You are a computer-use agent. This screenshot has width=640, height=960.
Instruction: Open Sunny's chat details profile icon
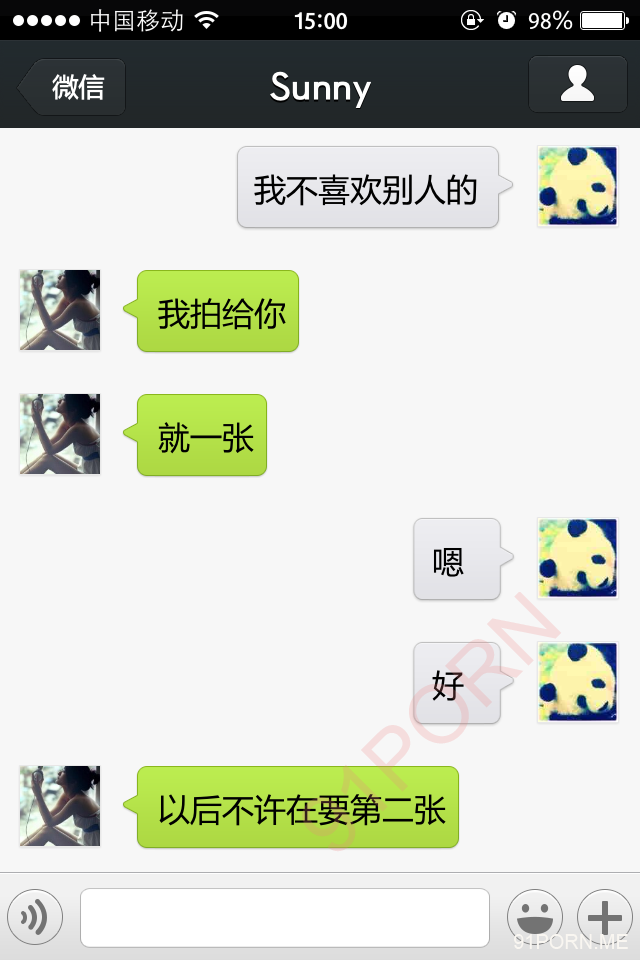[x=577, y=84]
